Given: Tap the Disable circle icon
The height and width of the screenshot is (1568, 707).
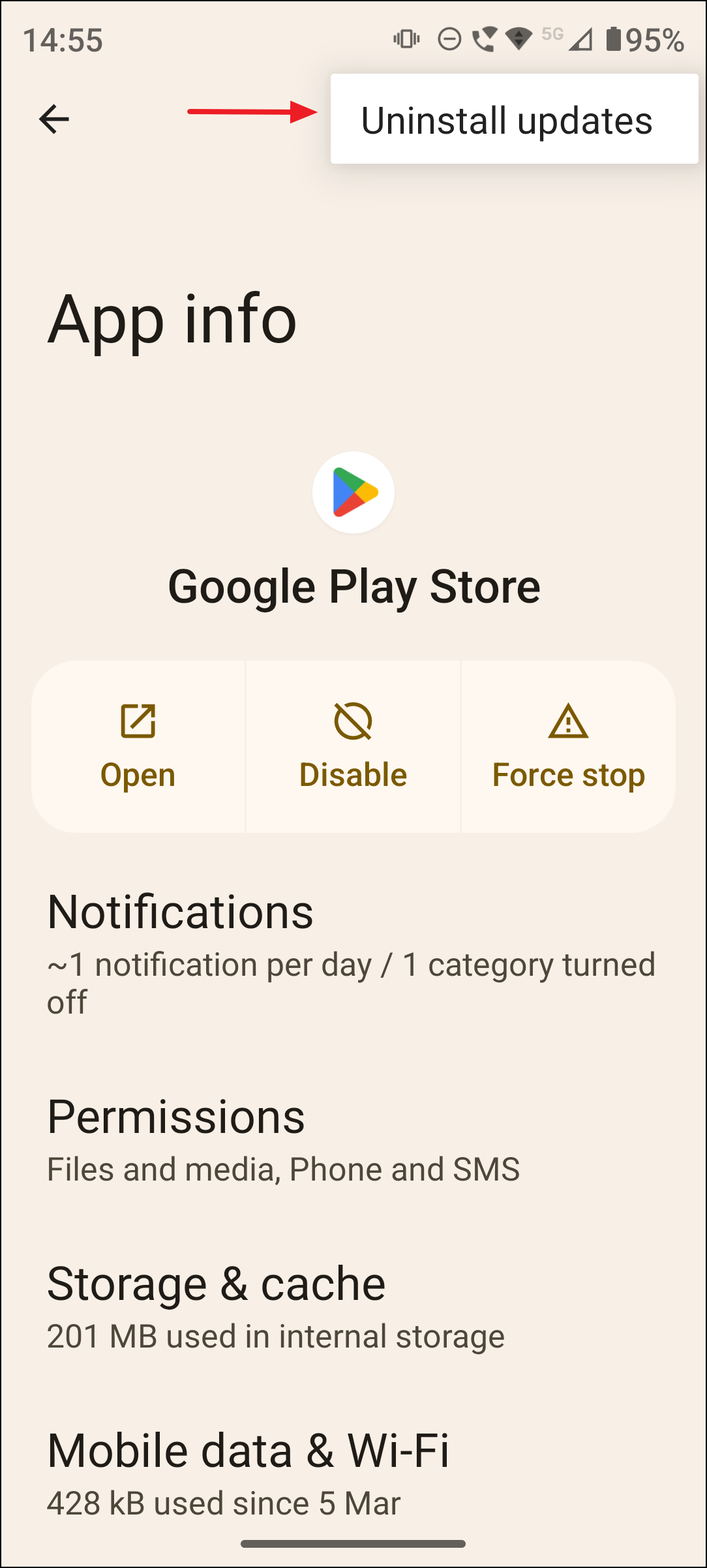Looking at the screenshot, I should click(x=353, y=721).
